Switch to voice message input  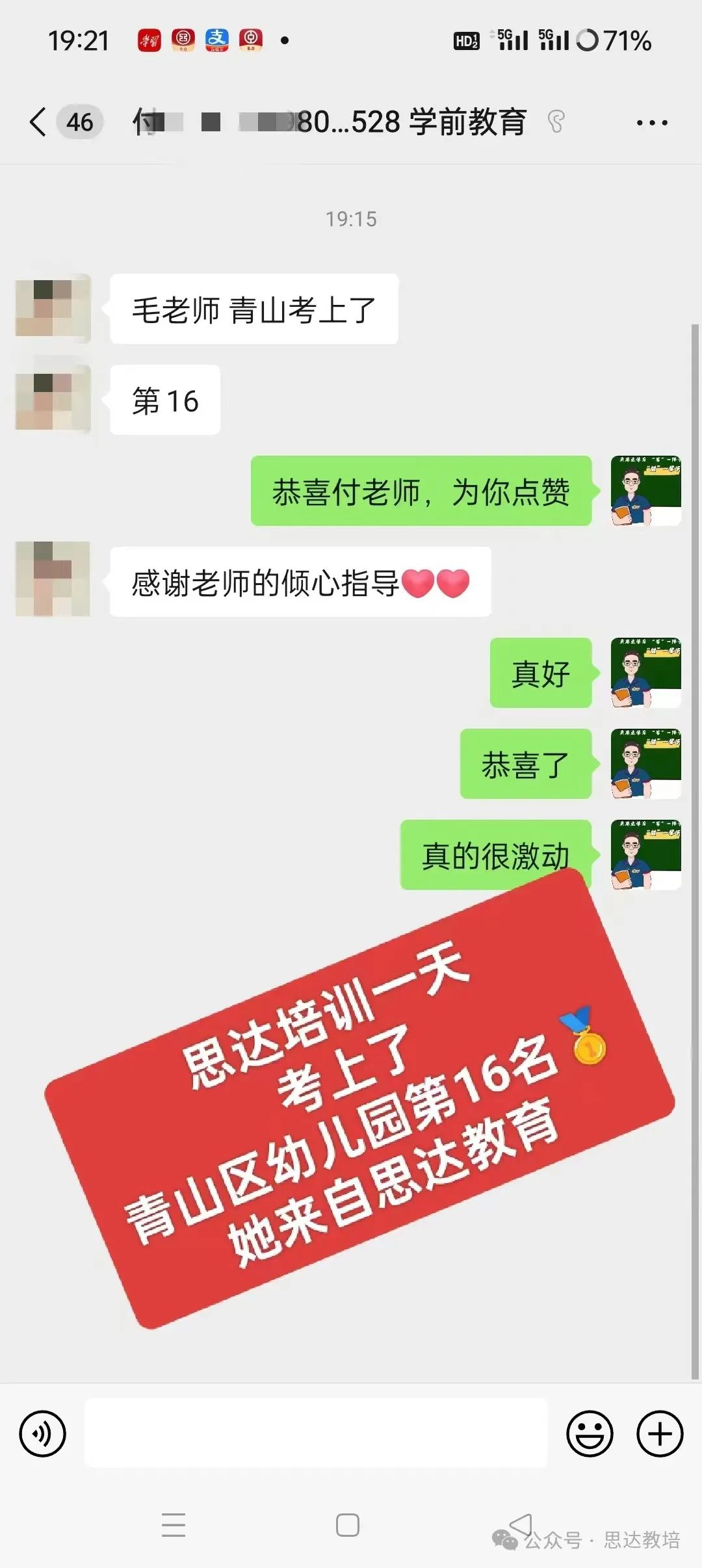tap(43, 1433)
